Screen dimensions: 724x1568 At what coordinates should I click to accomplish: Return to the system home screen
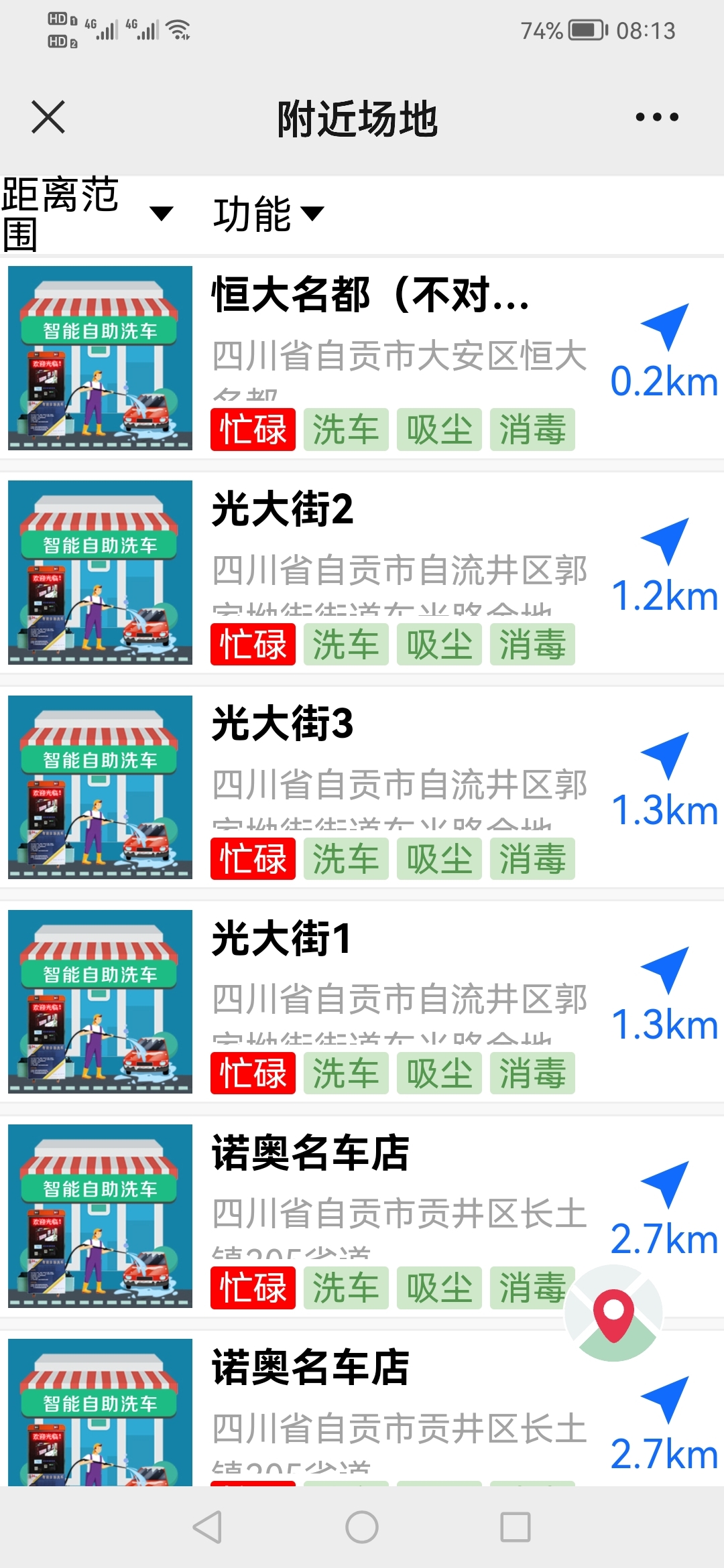point(362,1527)
